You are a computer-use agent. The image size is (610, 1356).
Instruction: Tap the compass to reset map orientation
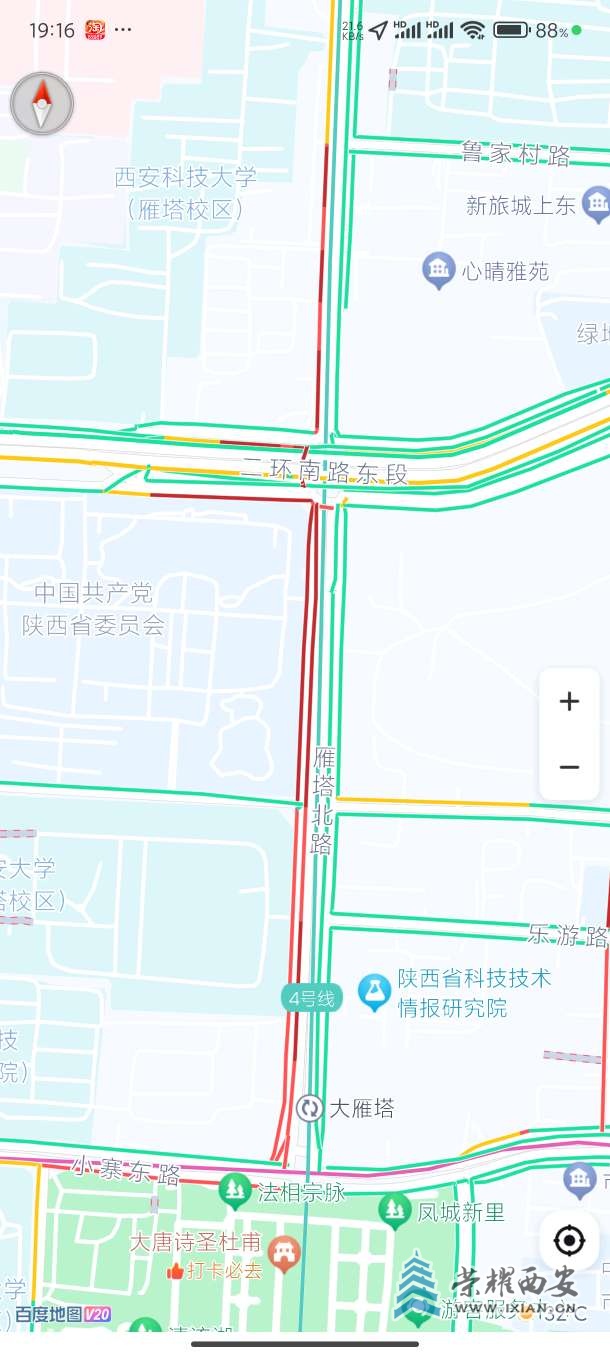(x=42, y=104)
